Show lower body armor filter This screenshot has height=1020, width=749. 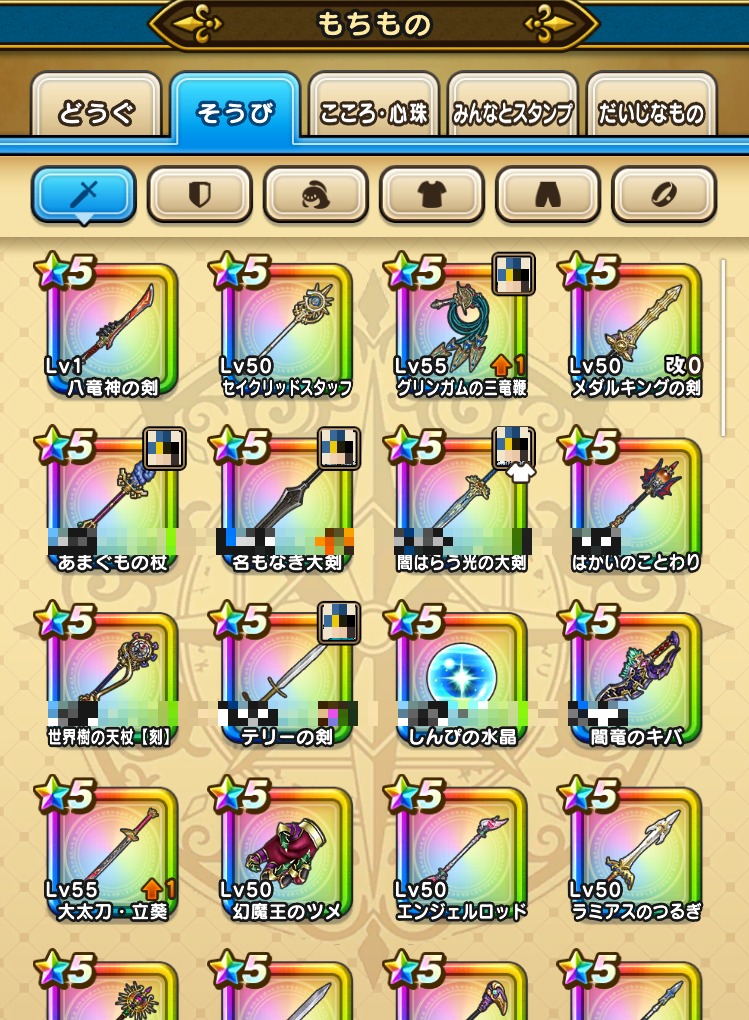pos(548,194)
